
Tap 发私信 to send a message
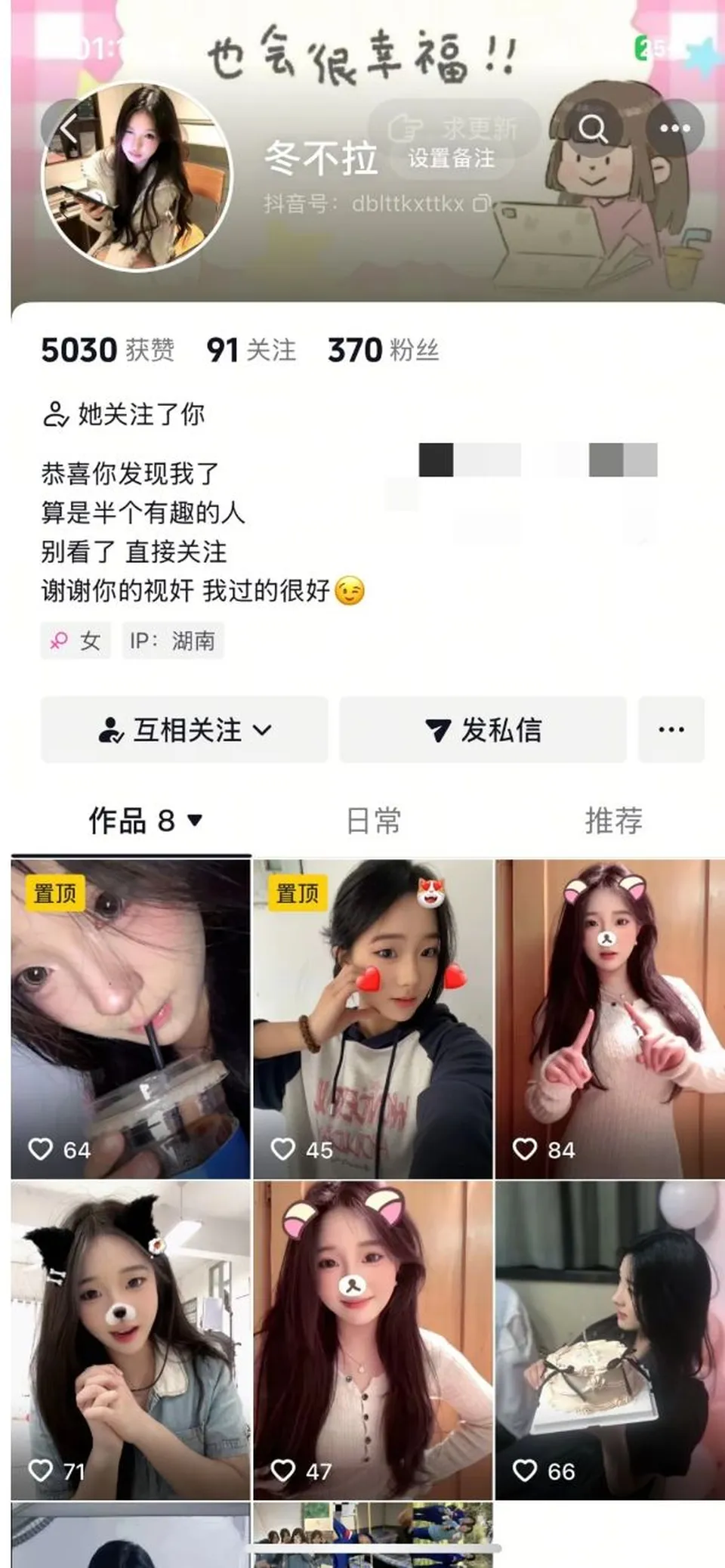(x=483, y=729)
